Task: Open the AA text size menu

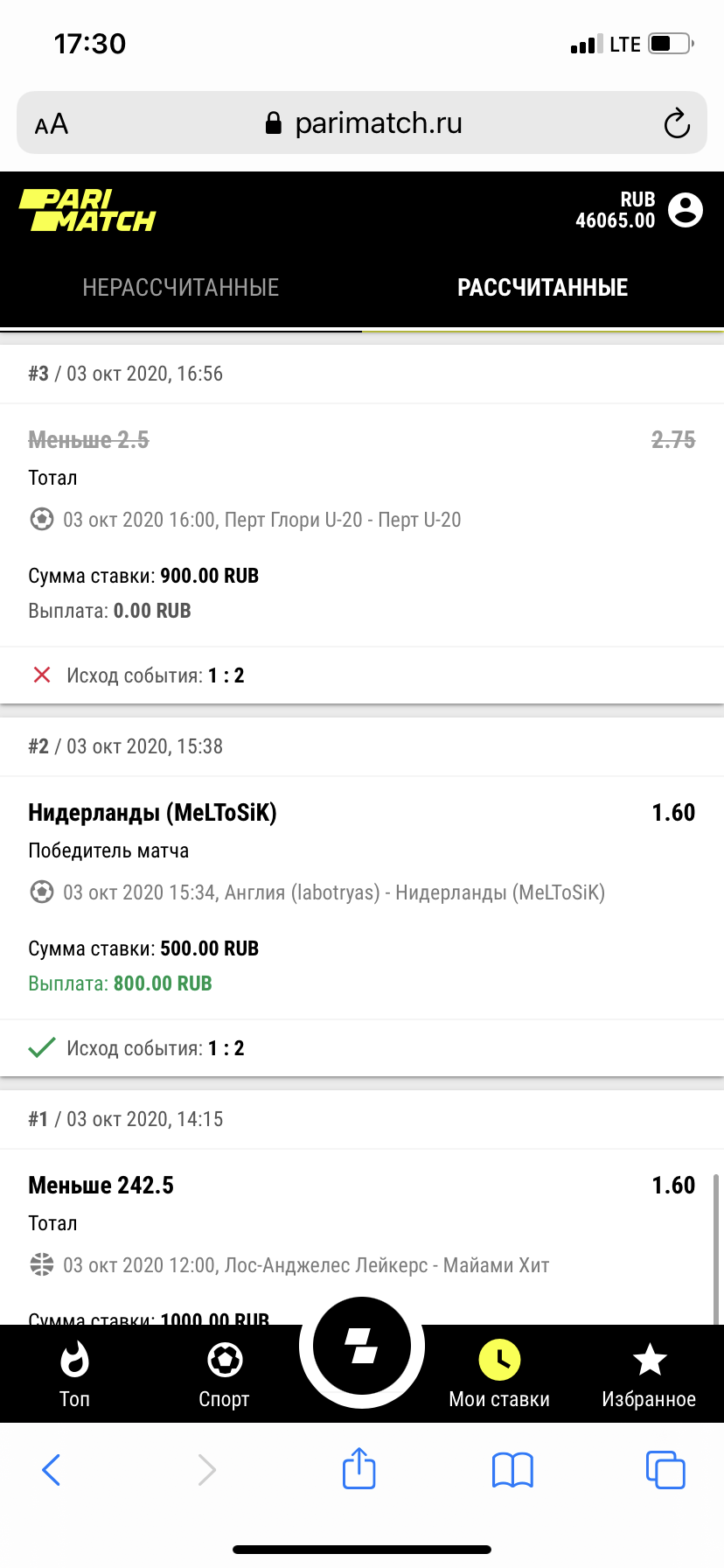Action: point(52,124)
